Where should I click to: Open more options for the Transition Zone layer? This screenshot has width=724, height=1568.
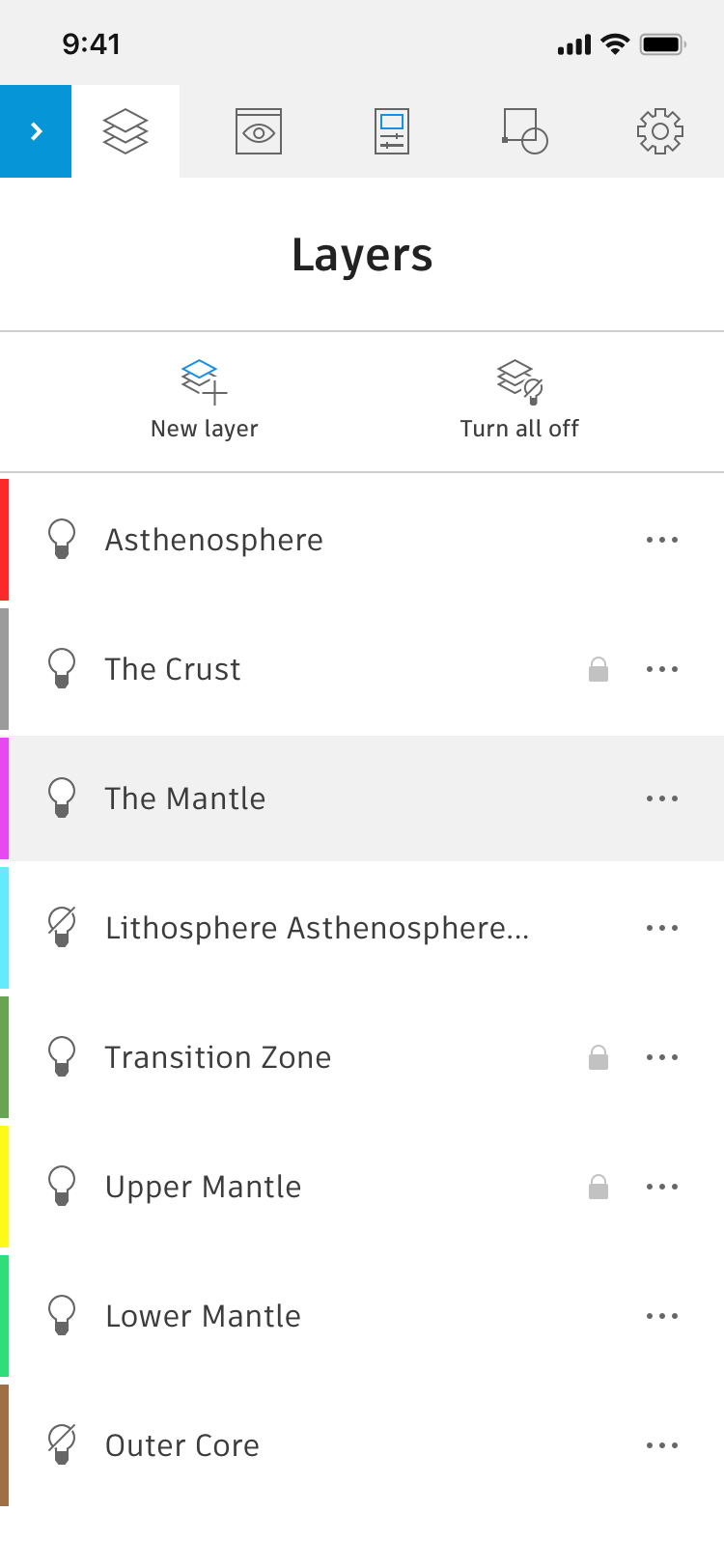pyautogui.click(x=662, y=1057)
